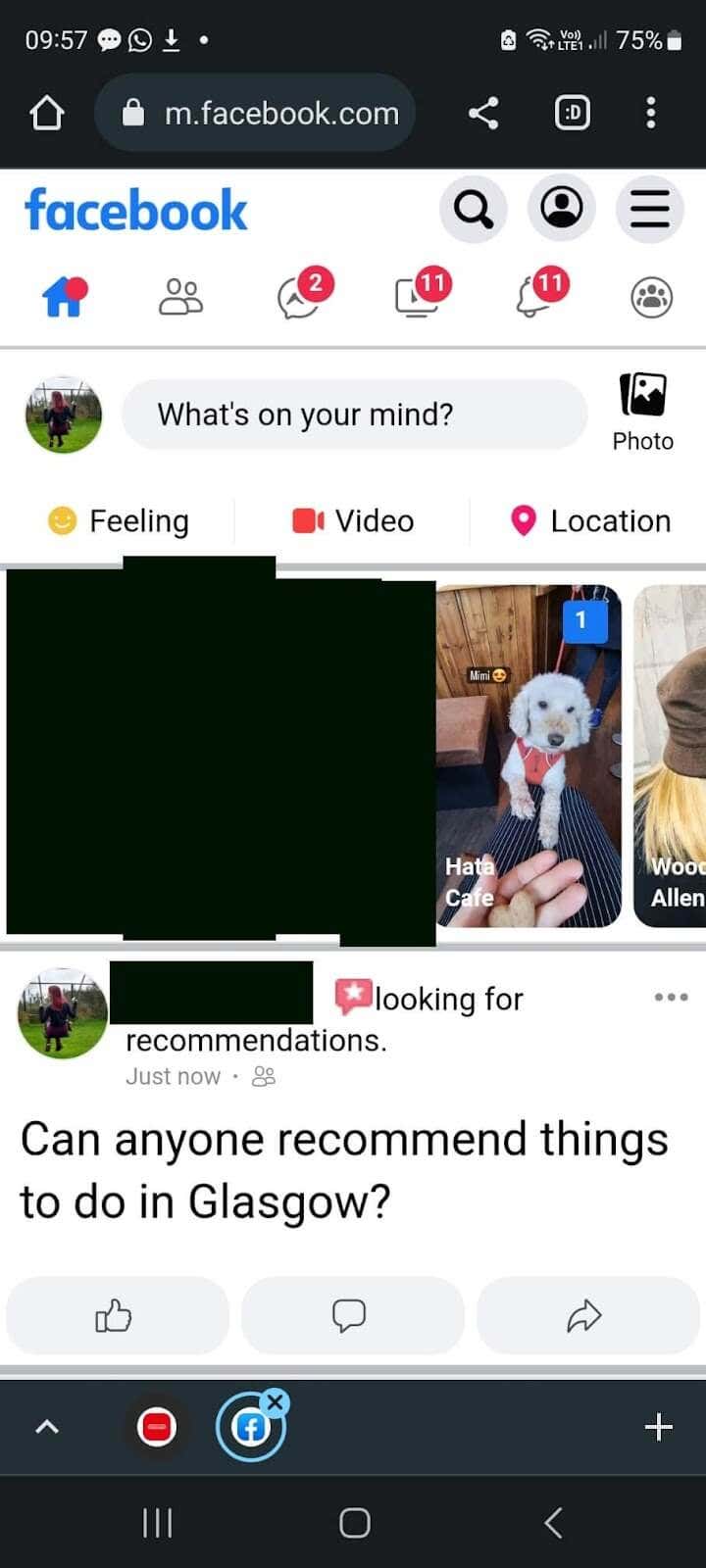Open the browser's three-dot menu
706x1568 pixels.
tap(650, 114)
